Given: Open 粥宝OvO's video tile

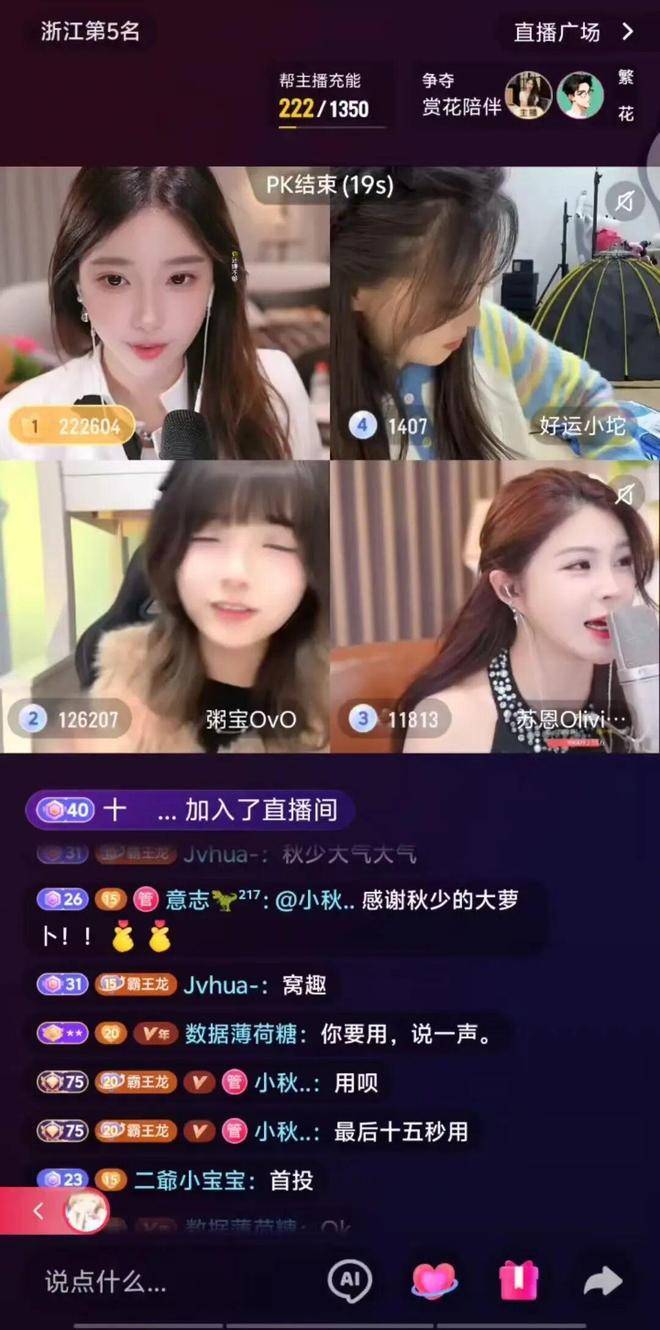Looking at the screenshot, I should click(x=165, y=607).
